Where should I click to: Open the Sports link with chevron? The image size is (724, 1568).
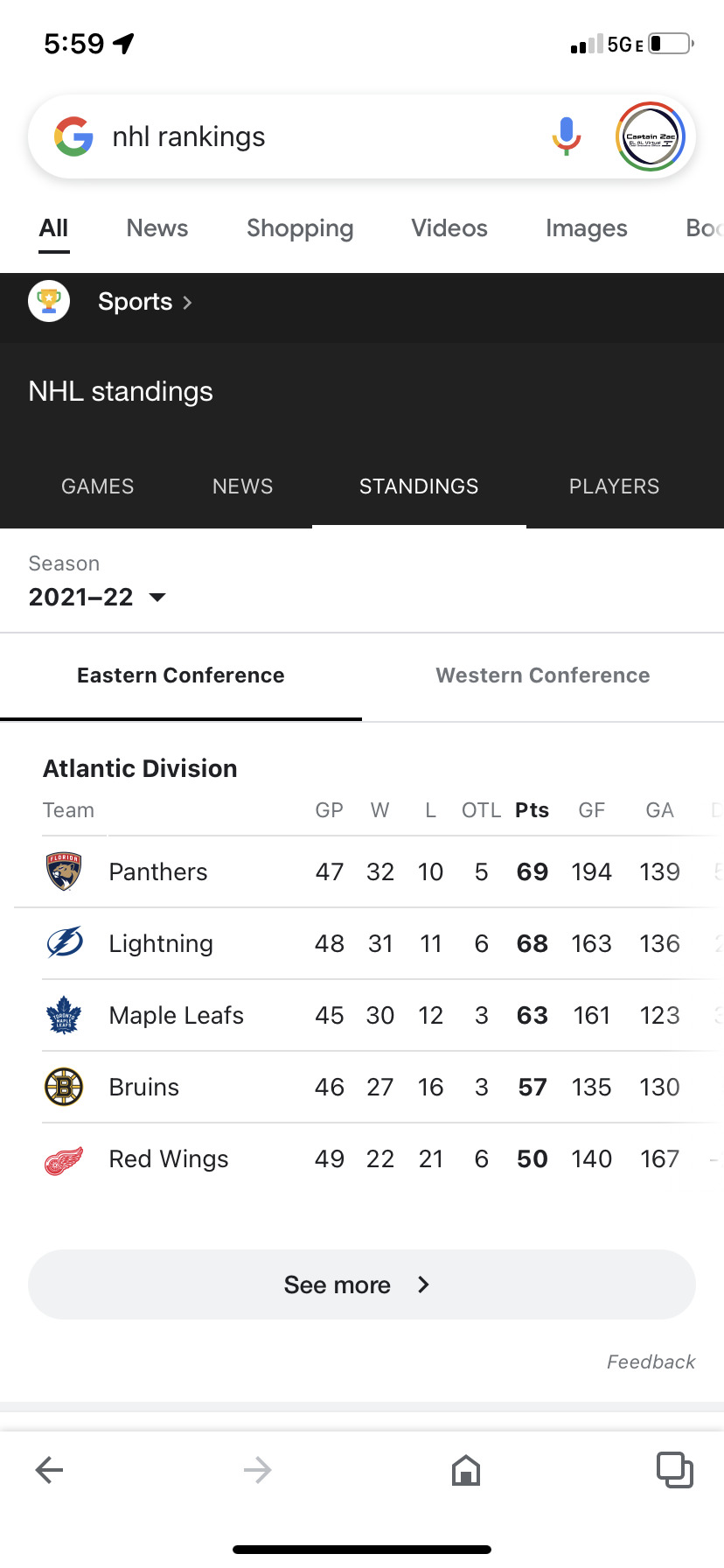click(144, 302)
